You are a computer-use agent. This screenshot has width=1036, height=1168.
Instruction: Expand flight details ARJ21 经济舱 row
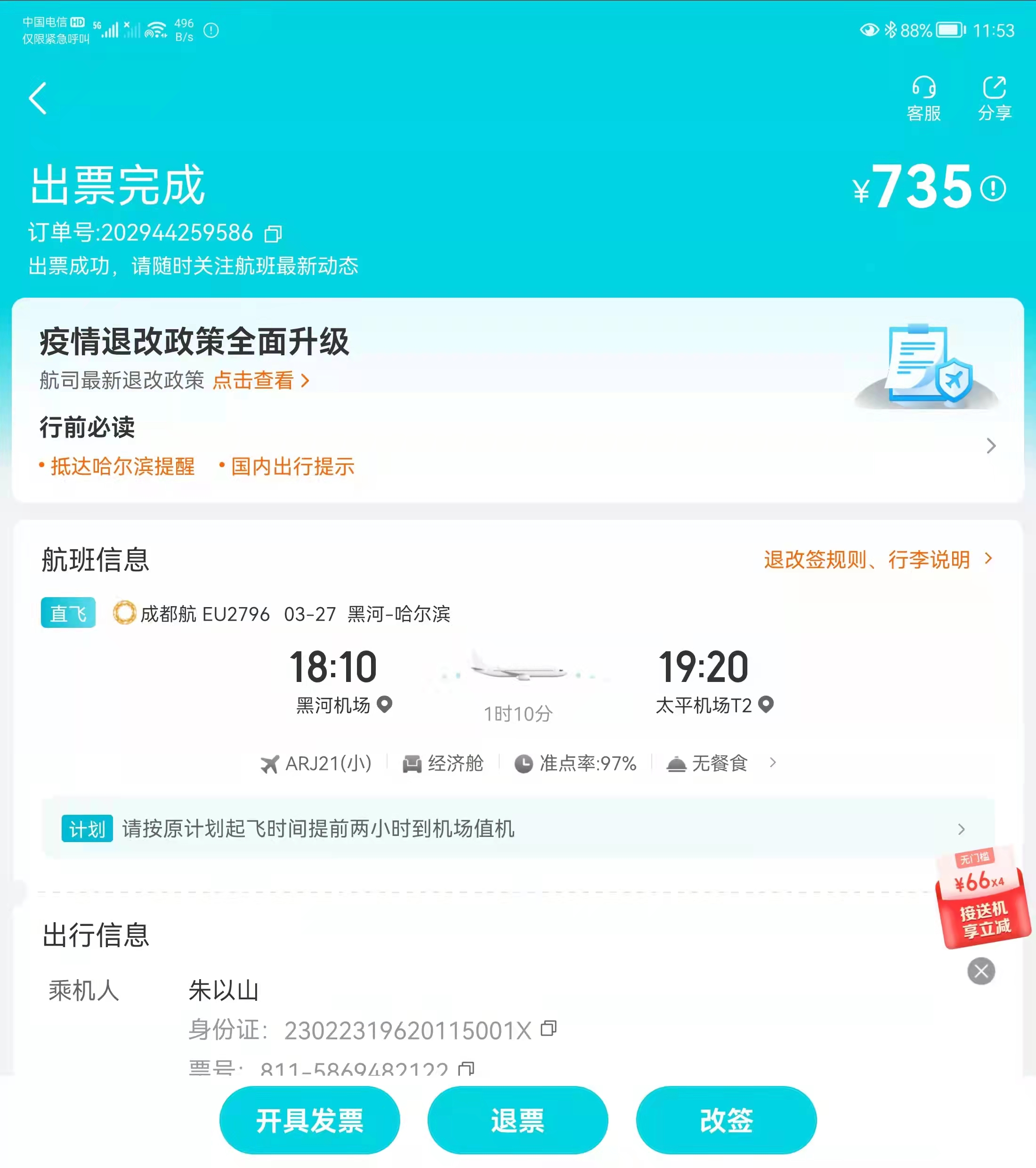tap(772, 763)
